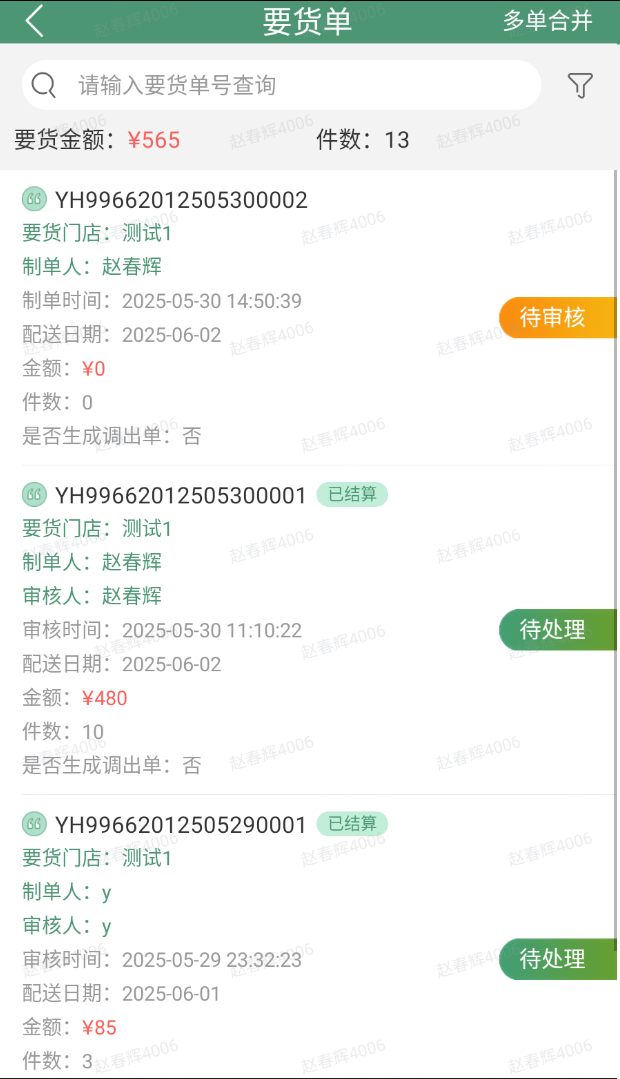Go back using the top-left arrow
The height and width of the screenshot is (1079, 620).
[34, 21]
